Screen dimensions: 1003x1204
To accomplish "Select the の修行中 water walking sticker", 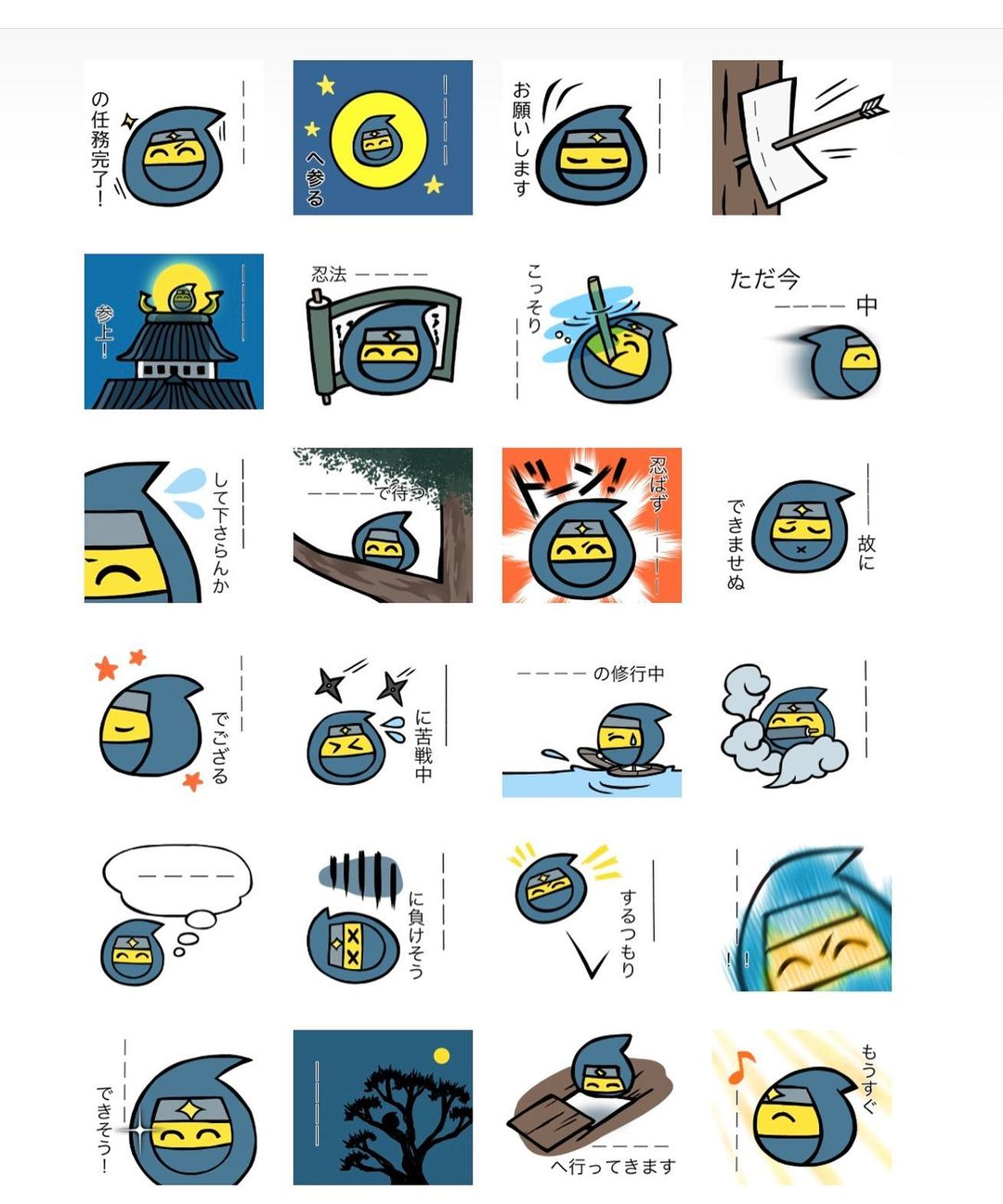I will pyautogui.click(x=592, y=719).
